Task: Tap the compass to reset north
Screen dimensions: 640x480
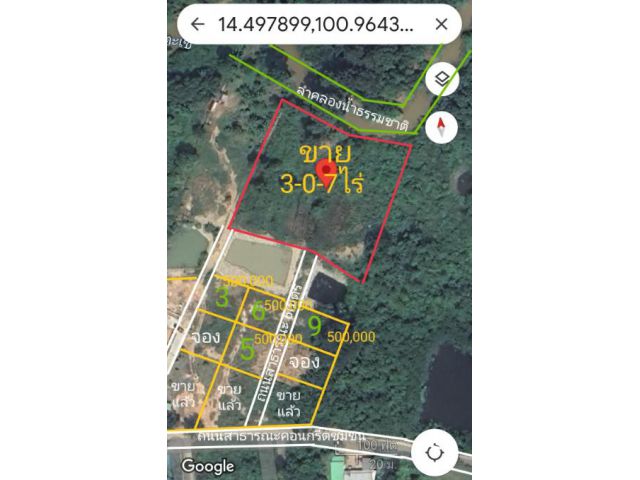Action: [442, 127]
